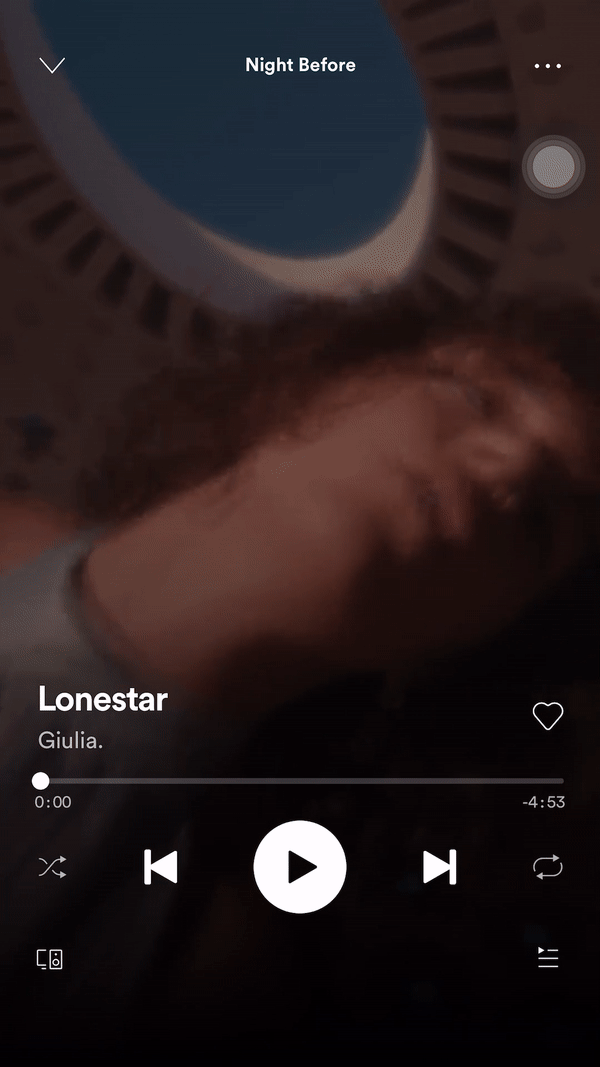Open the play queue
The image size is (600, 1067).
click(548, 958)
